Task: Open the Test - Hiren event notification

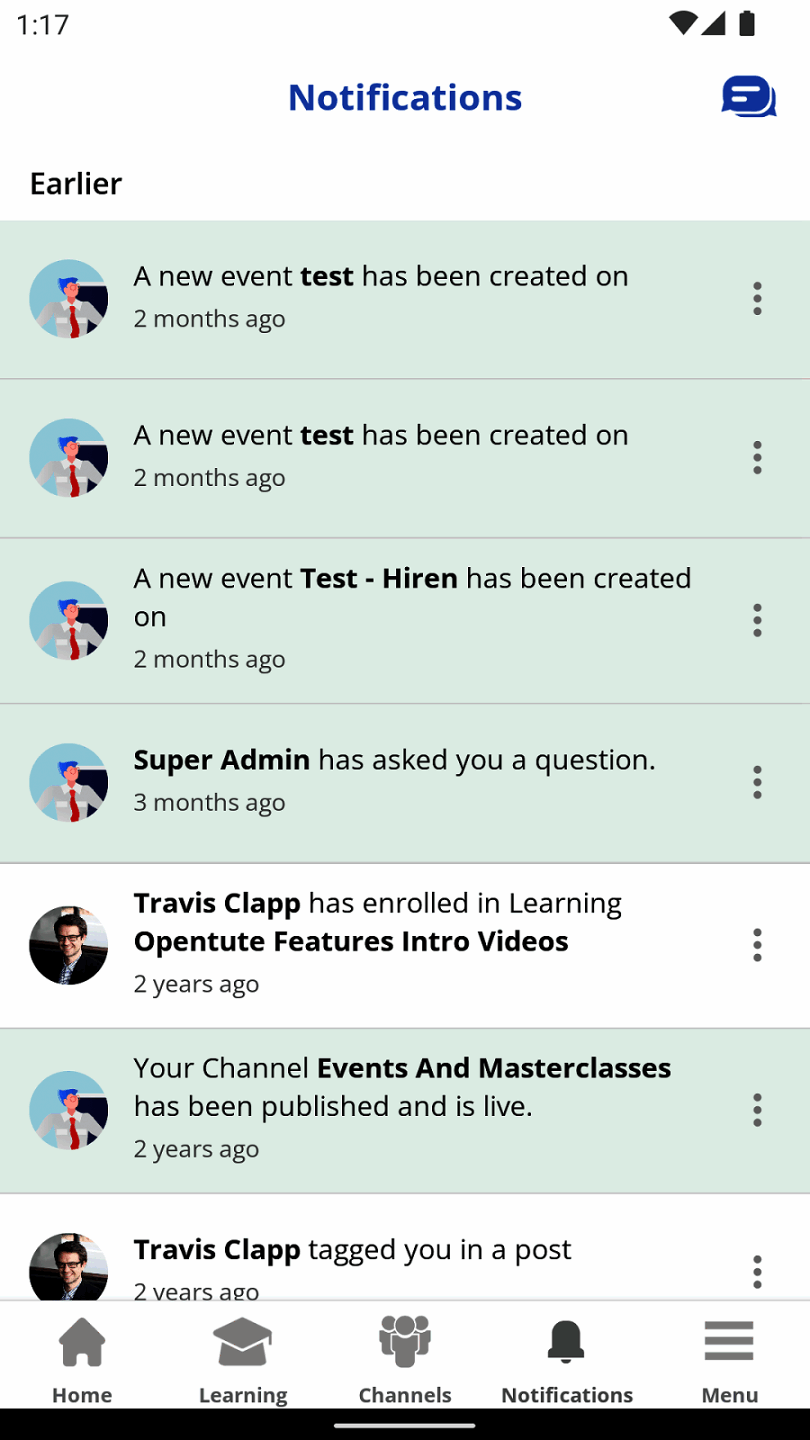Action: [412, 620]
